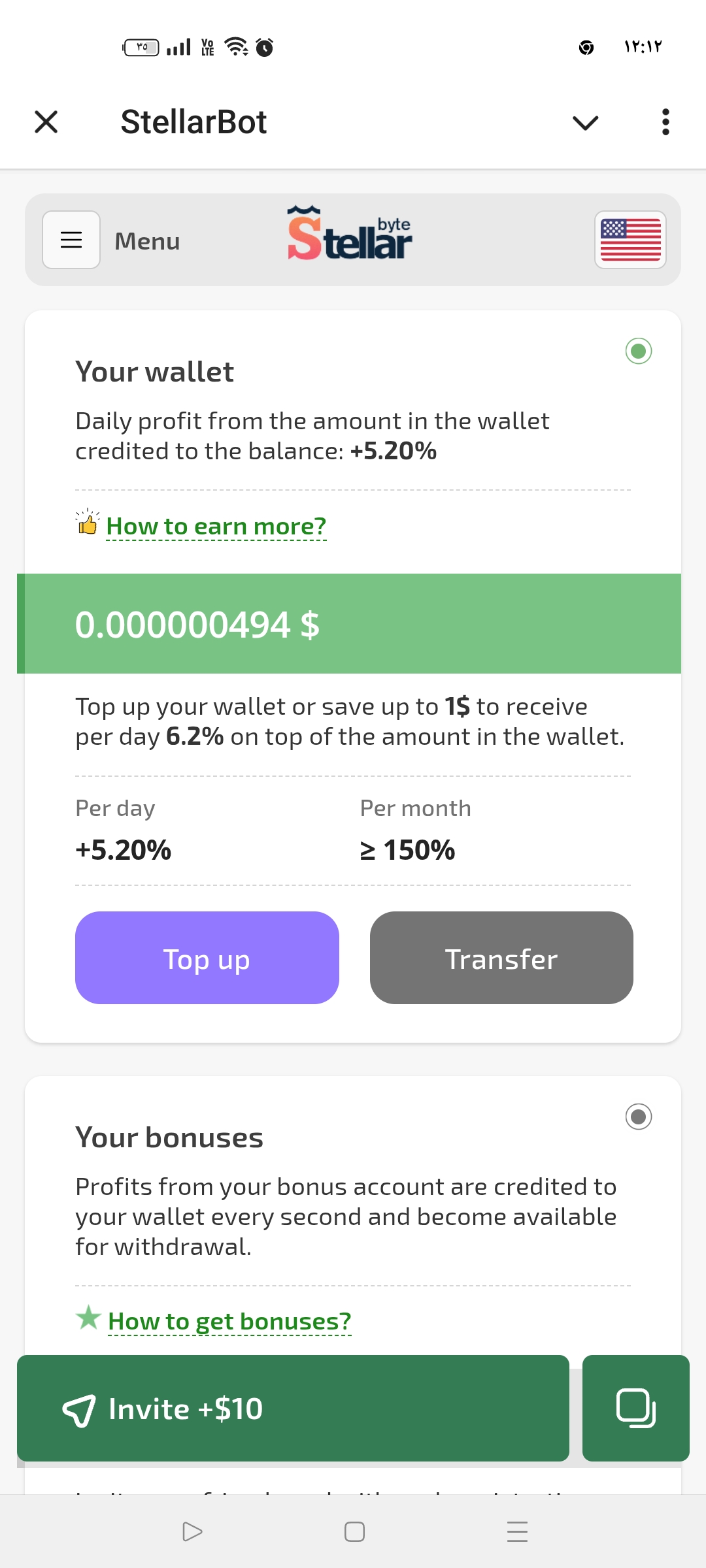
Task: Change language via the US flag
Action: pos(630,240)
